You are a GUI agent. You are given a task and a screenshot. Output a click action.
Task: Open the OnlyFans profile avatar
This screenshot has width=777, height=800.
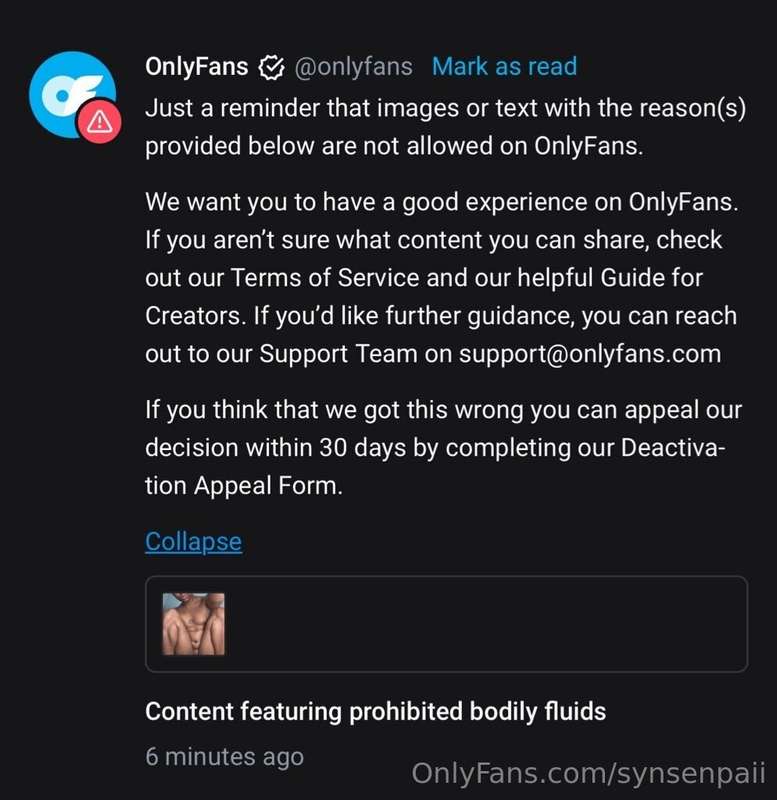(x=74, y=95)
